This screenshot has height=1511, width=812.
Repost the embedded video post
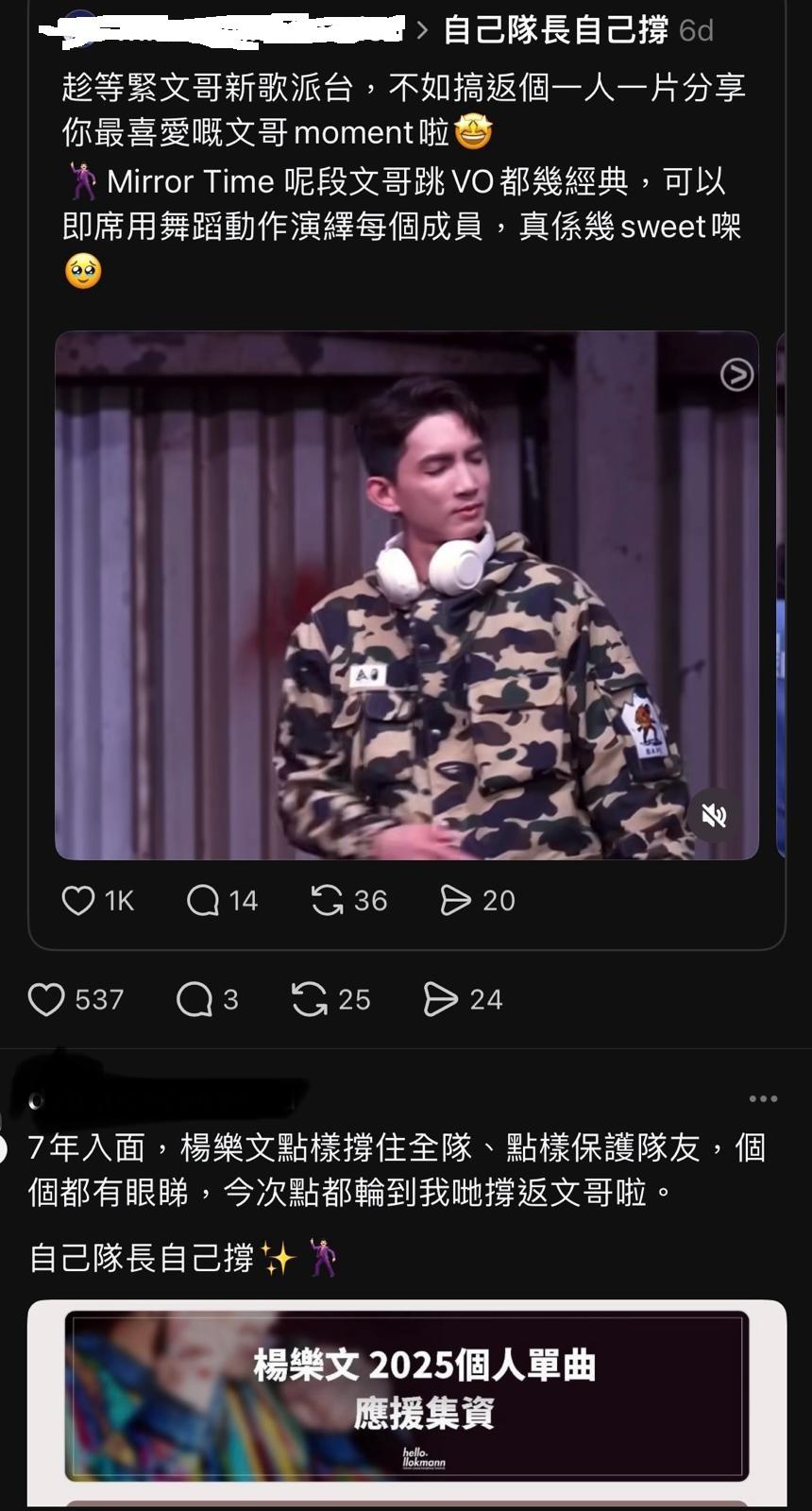328,901
